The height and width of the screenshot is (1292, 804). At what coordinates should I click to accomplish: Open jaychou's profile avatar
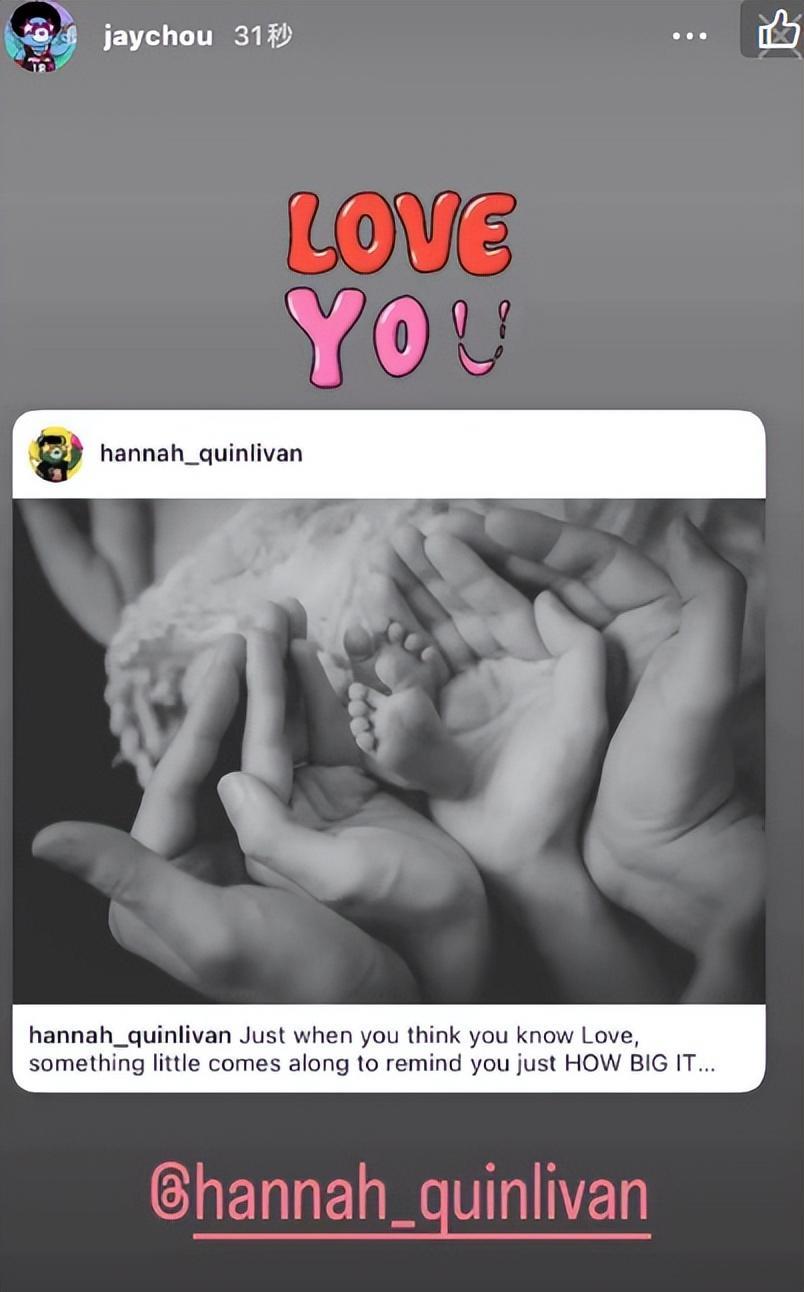tap(40, 36)
